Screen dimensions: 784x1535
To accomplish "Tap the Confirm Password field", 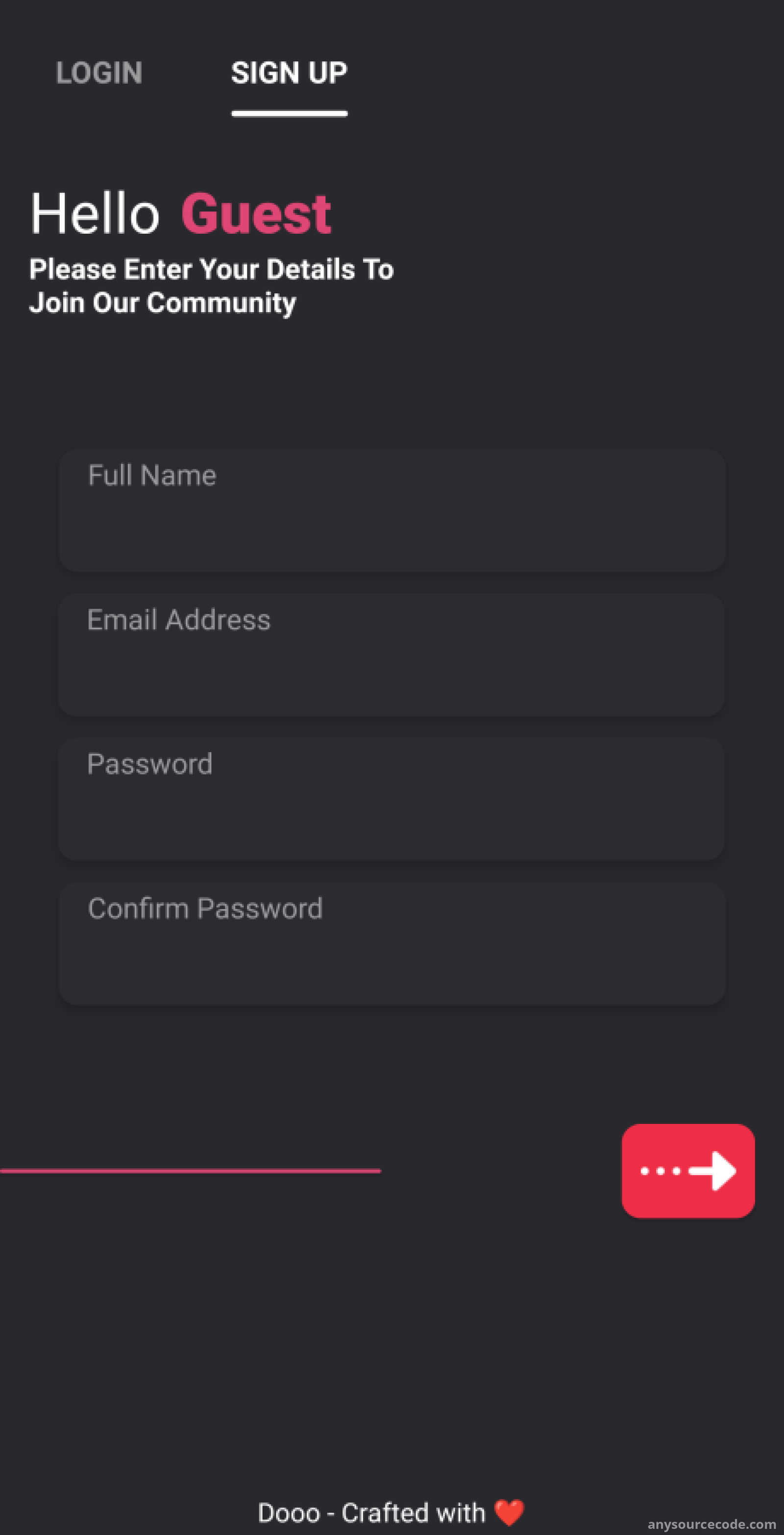I will 392,944.
